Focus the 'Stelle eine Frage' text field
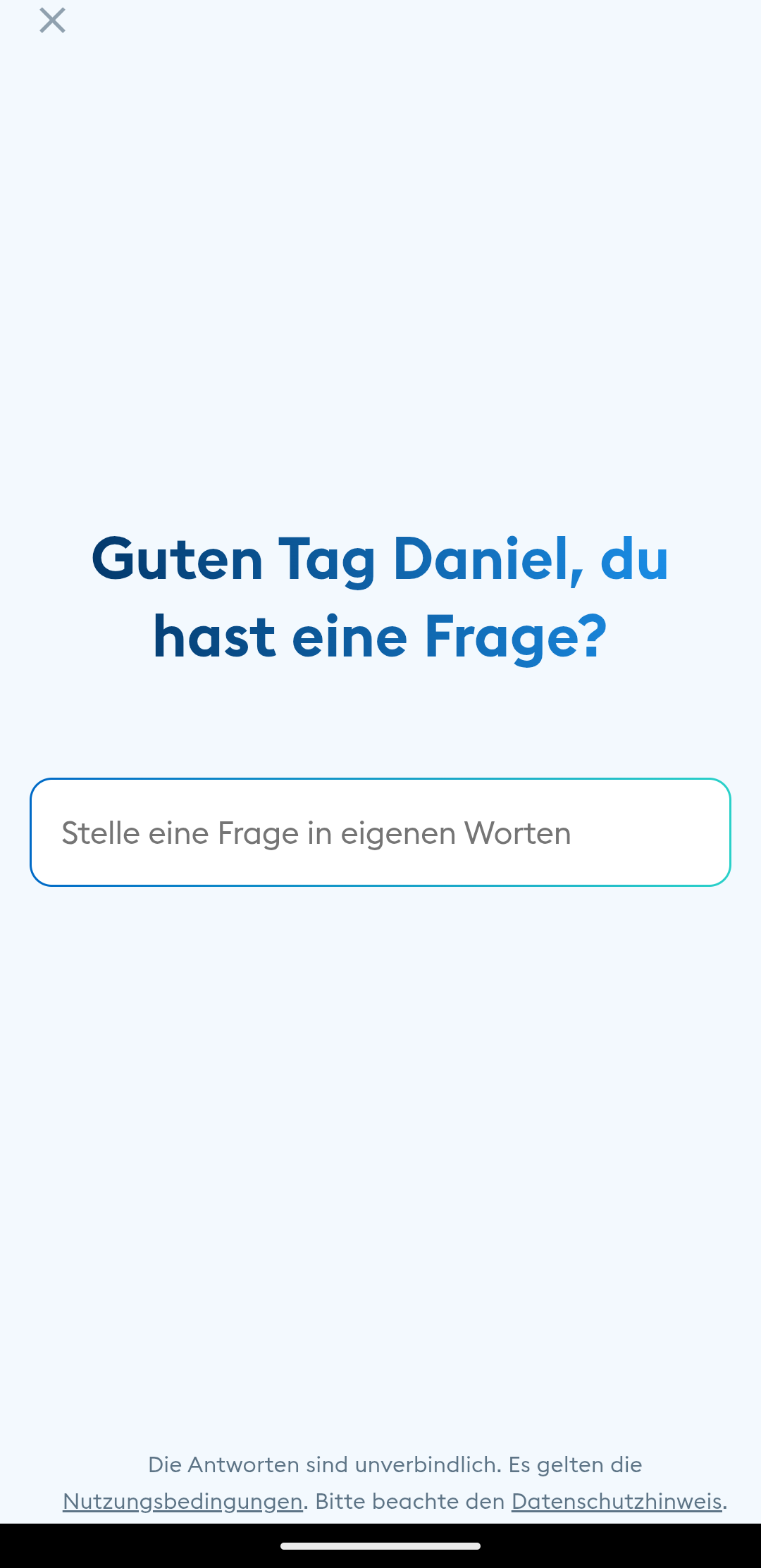Screen dimensions: 761x1568 click(x=380, y=832)
